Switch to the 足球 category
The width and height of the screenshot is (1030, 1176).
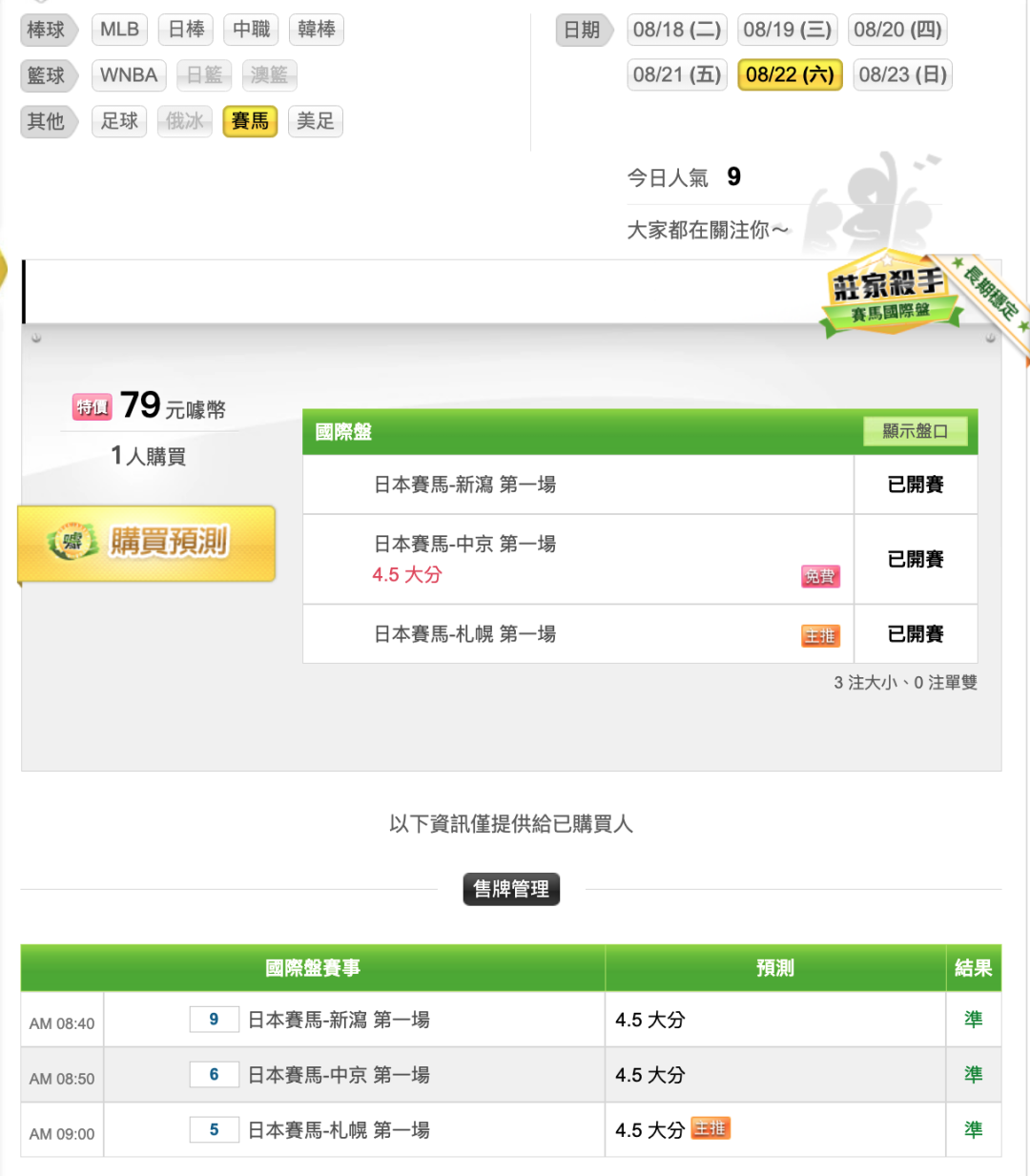pos(119,121)
